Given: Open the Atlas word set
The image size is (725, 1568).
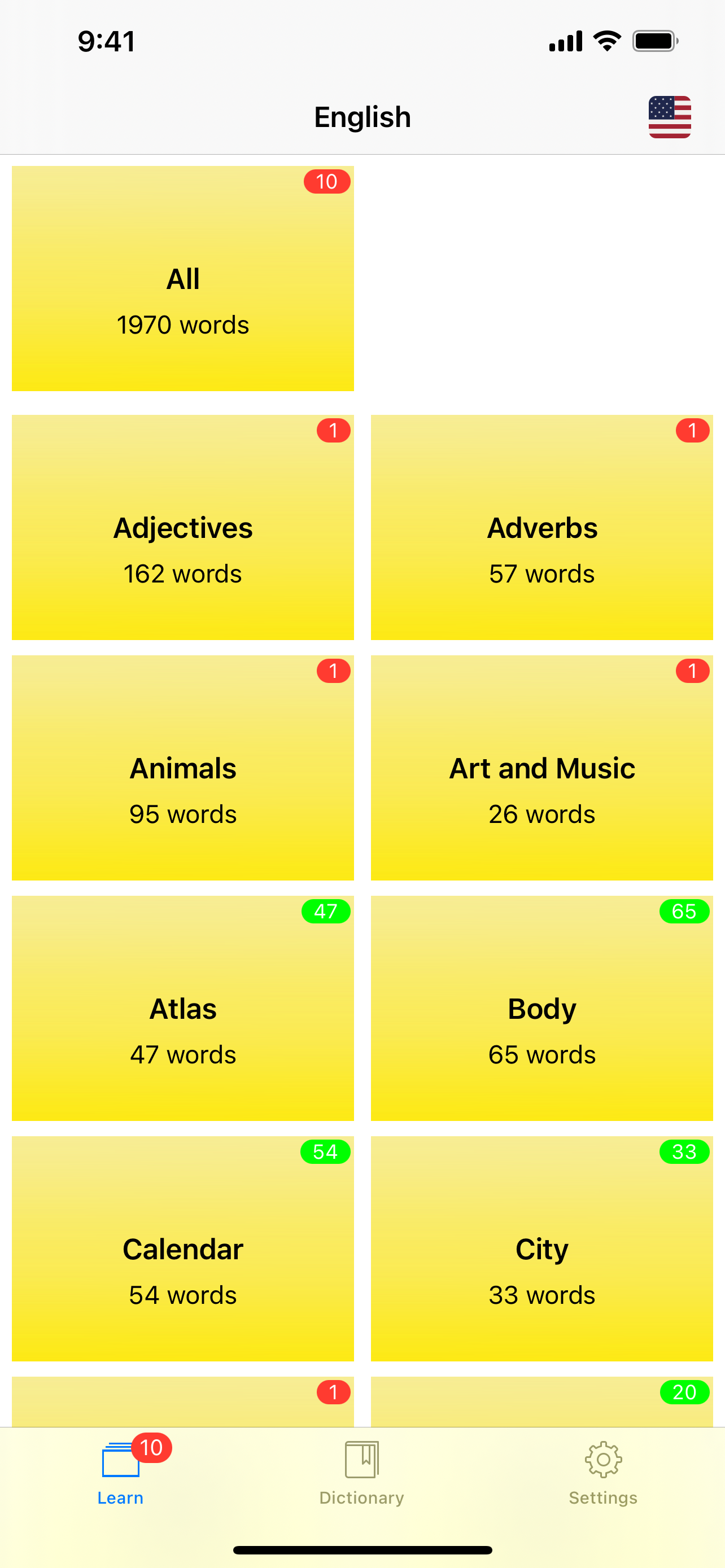Looking at the screenshot, I should click(x=182, y=1008).
